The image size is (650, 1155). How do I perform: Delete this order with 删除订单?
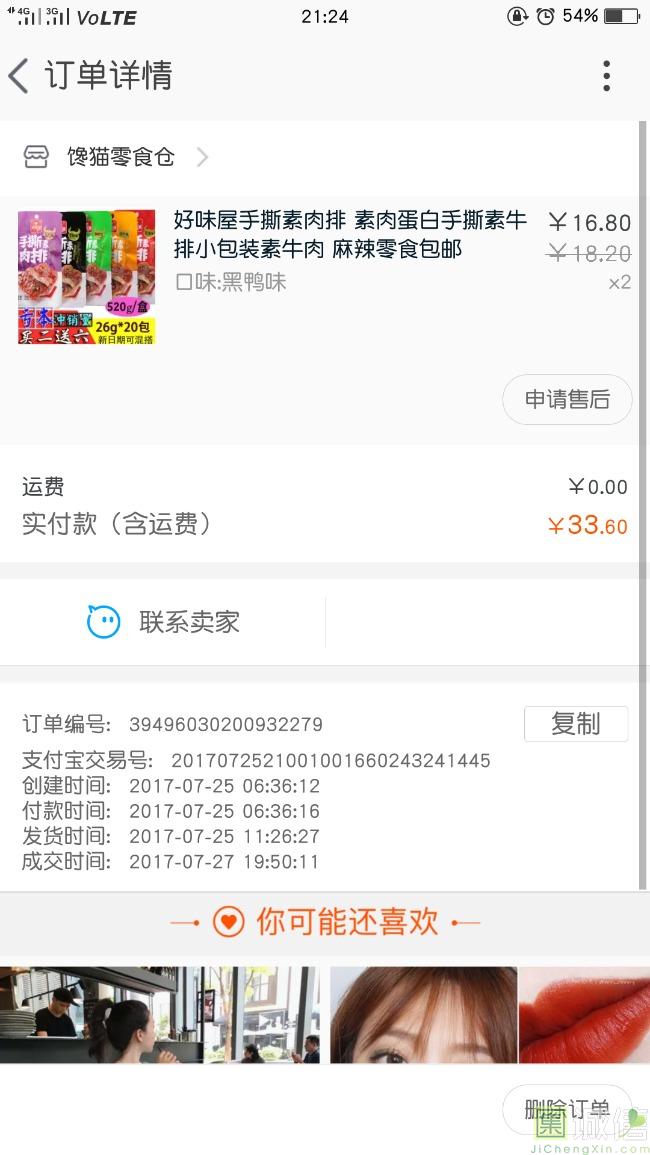point(566,1108)
